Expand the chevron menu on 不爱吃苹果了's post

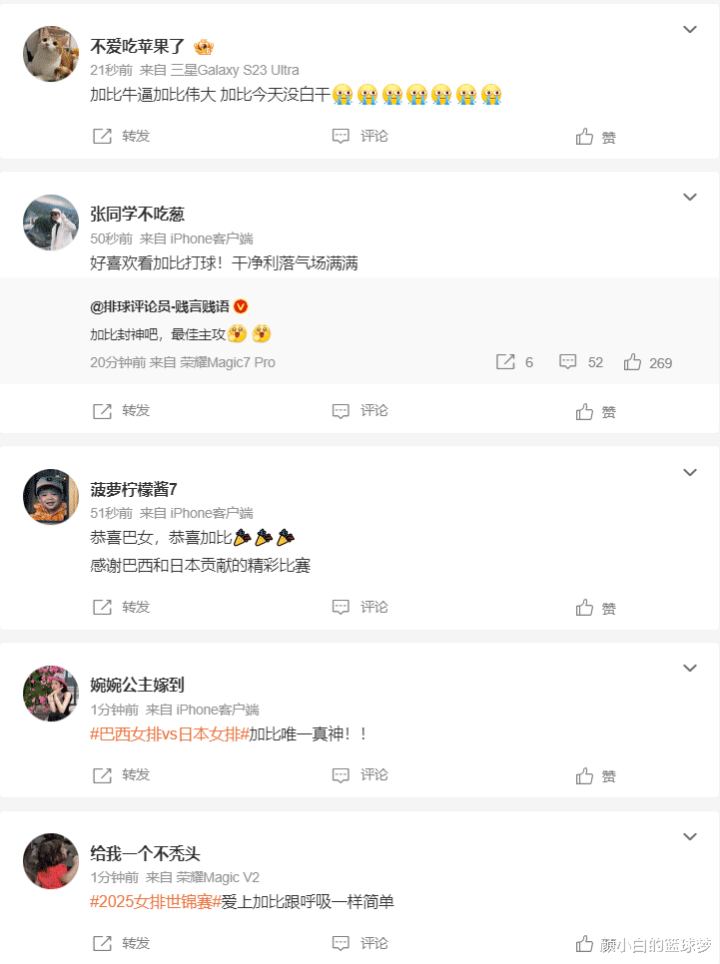click(x=690, y=29)
